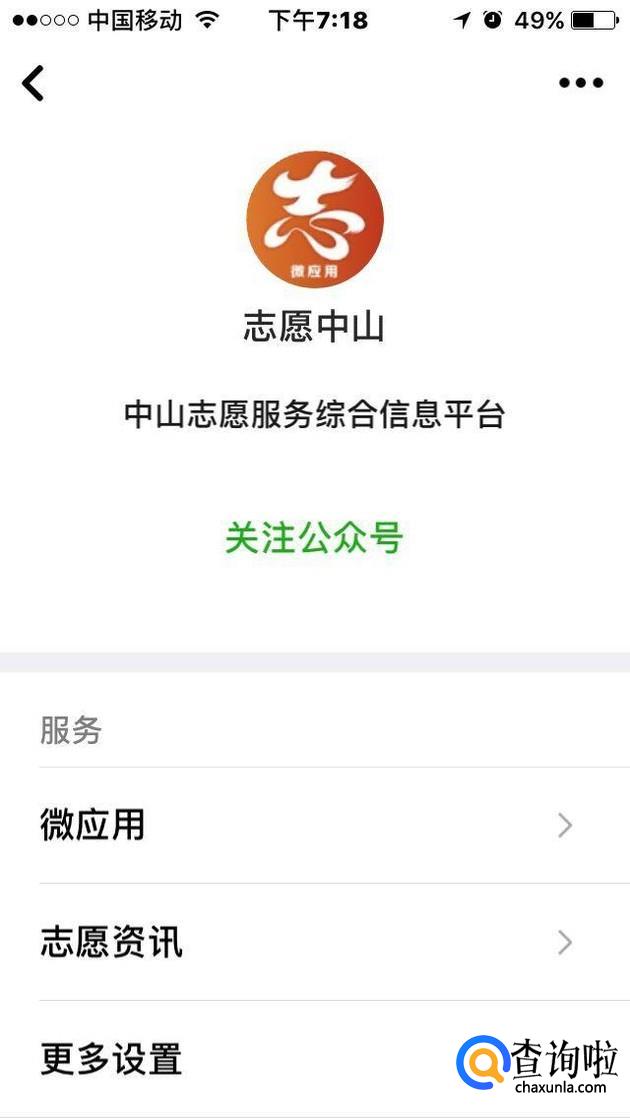630x1118 pixels.
Task: Tap the 志愿中山 account avatar
Action: (315, 219)
